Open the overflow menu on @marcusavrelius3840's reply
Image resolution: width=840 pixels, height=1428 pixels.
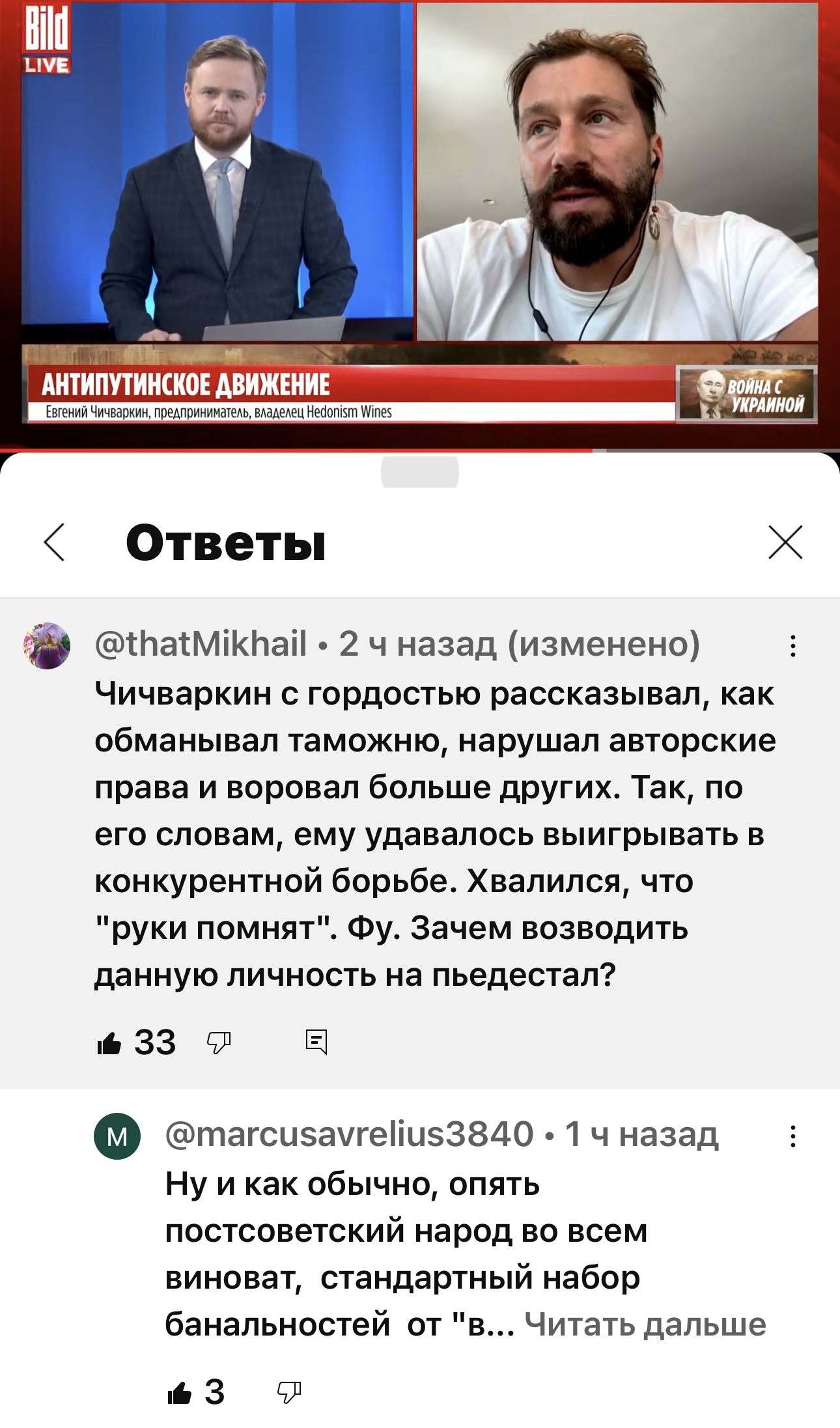coord(792,1136)
